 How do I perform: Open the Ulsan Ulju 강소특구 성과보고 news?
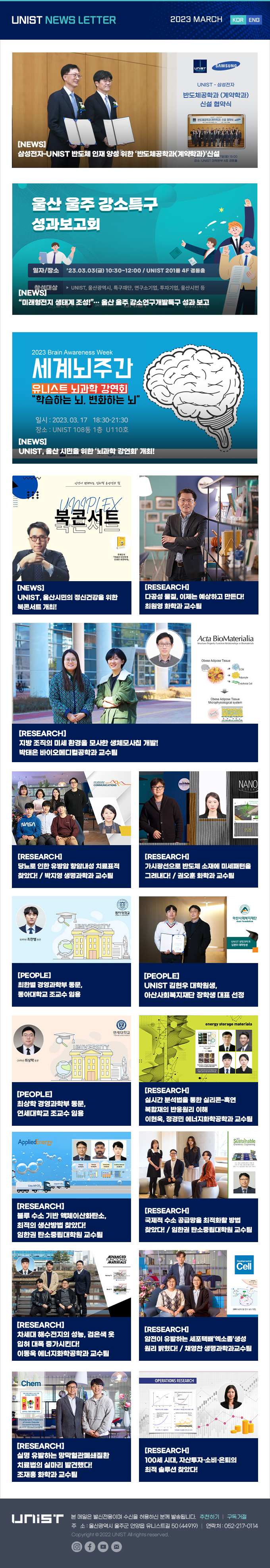pyautogui.click(x=135, y=249)
